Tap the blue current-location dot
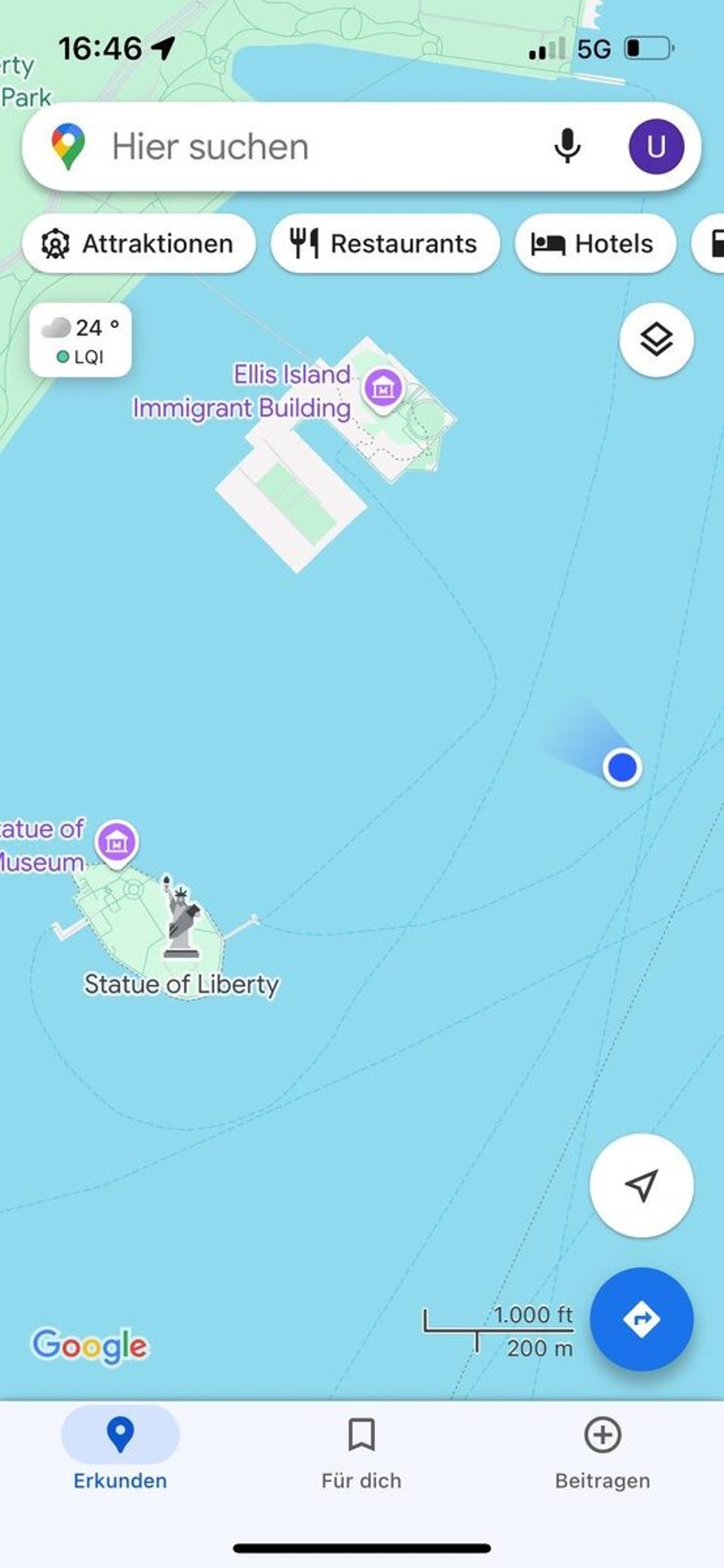The height and width of the screenshot is (1568, 724). point(622,768)
